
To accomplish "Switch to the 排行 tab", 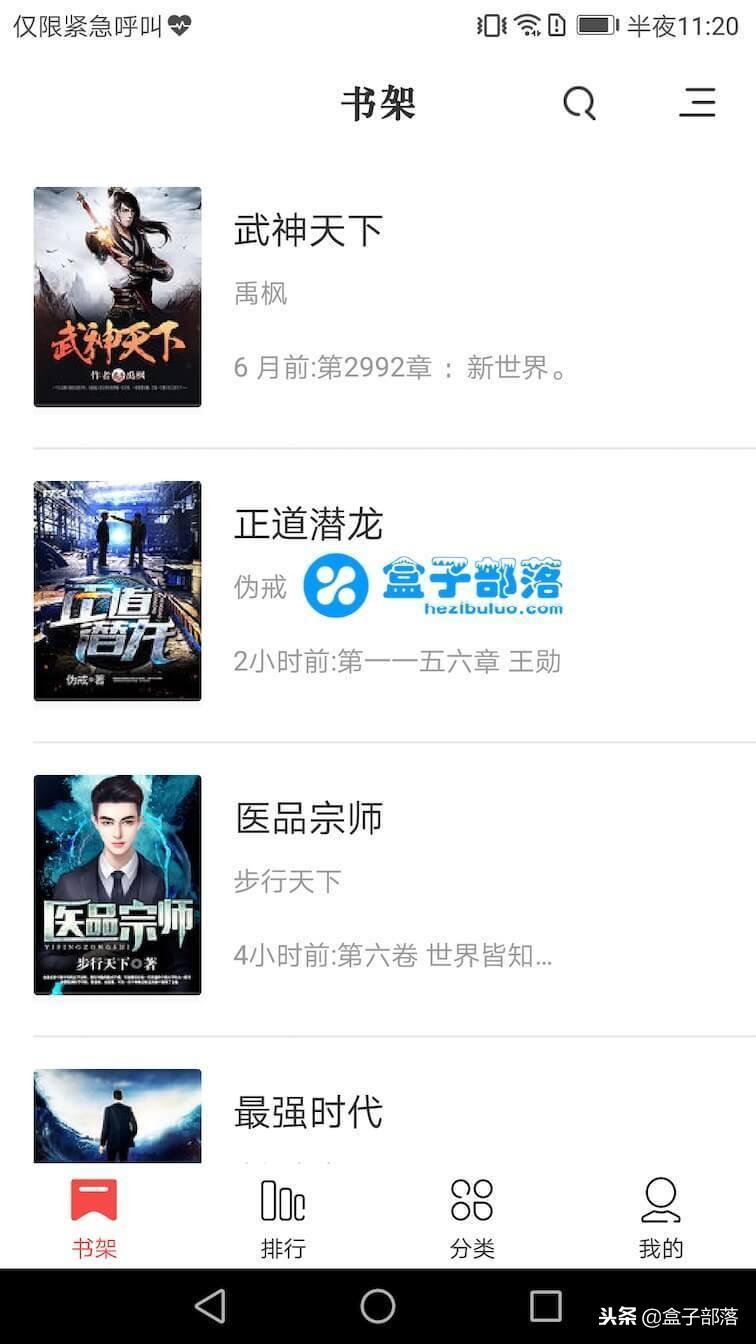I will pos(283,1218).
